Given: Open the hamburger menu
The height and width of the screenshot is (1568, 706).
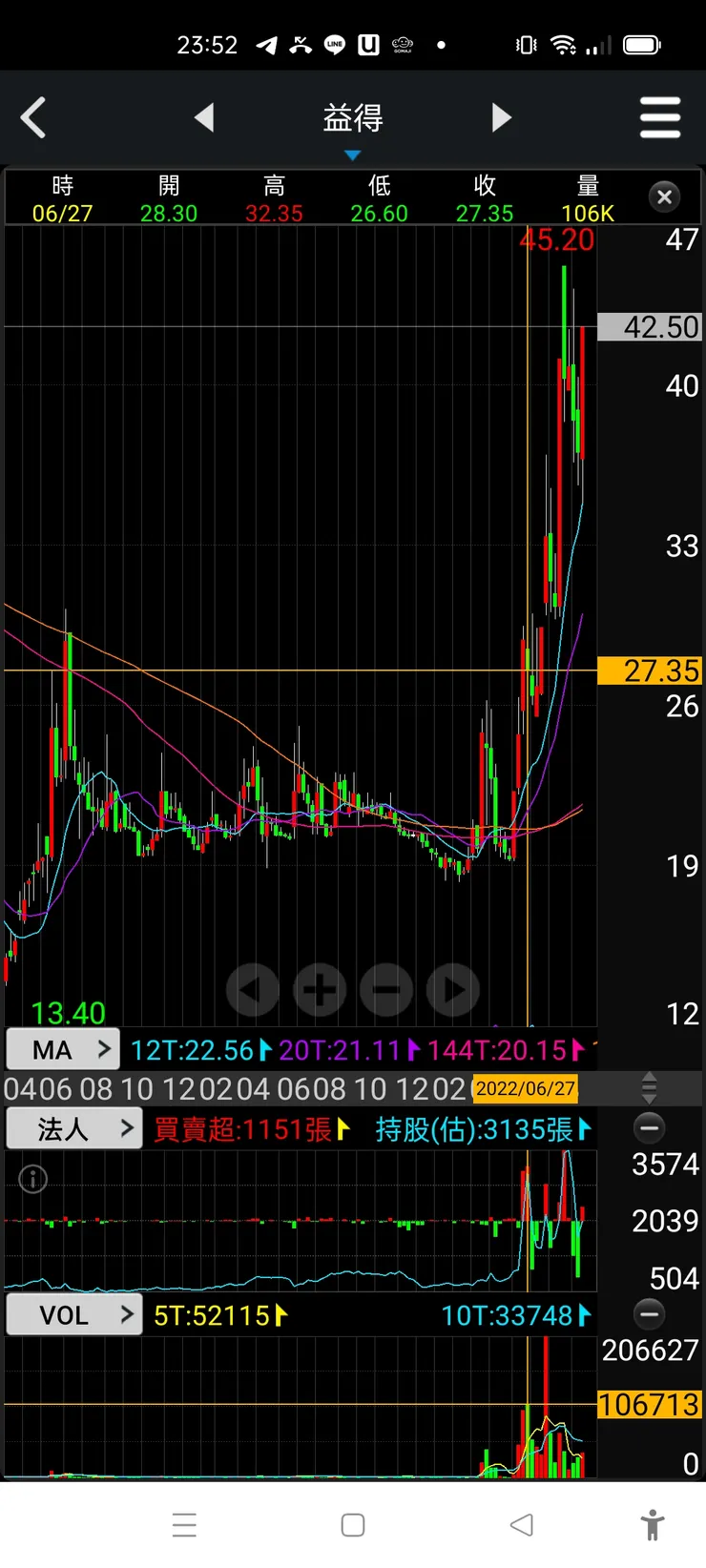Looking at the screenshot, I should click(x=659, y=118).
